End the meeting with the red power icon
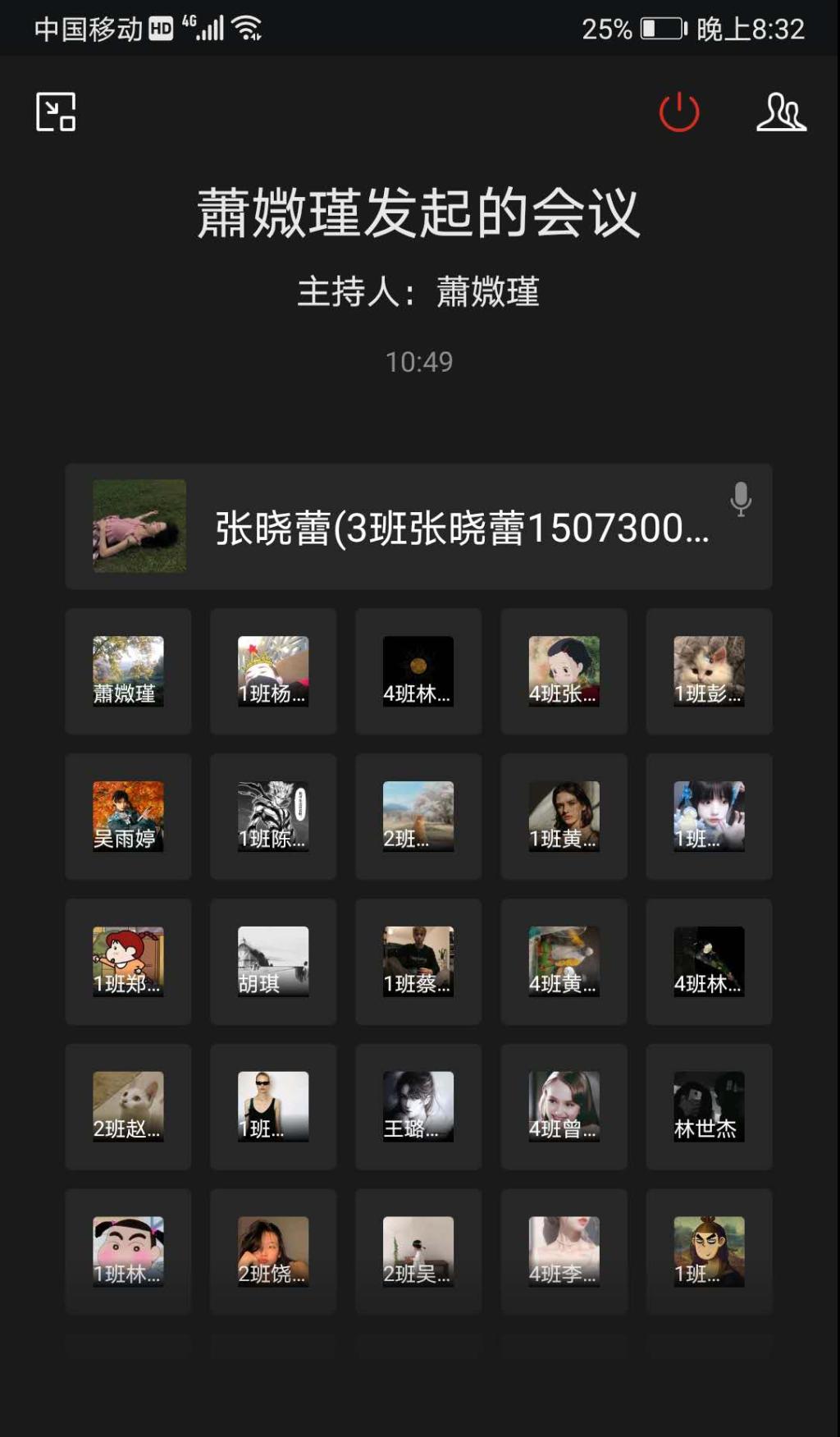Viewport: 840px width, 1437px height. (x=679, y=112)
